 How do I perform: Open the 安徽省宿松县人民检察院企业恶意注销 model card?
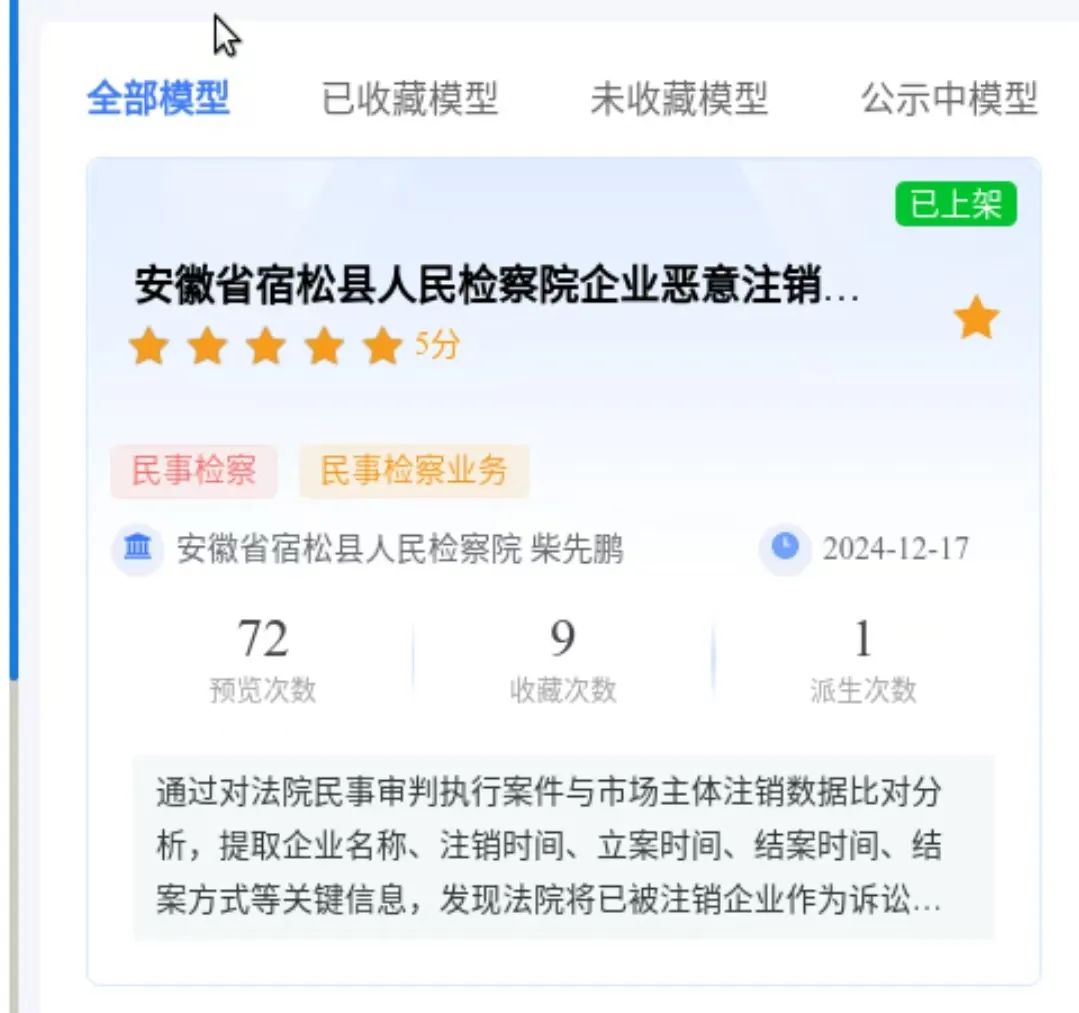click(497, 288)
